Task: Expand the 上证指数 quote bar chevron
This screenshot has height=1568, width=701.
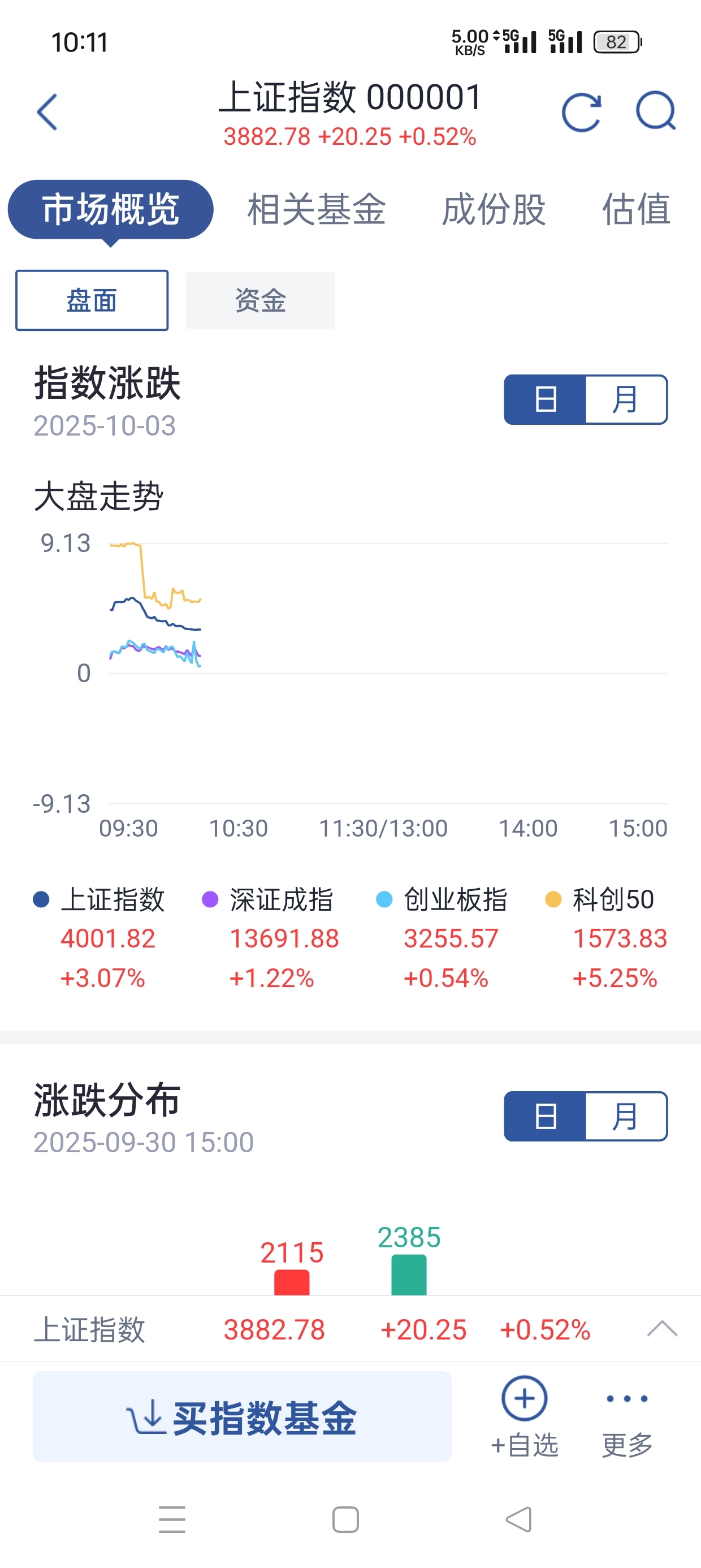Action: point(662,1329)
